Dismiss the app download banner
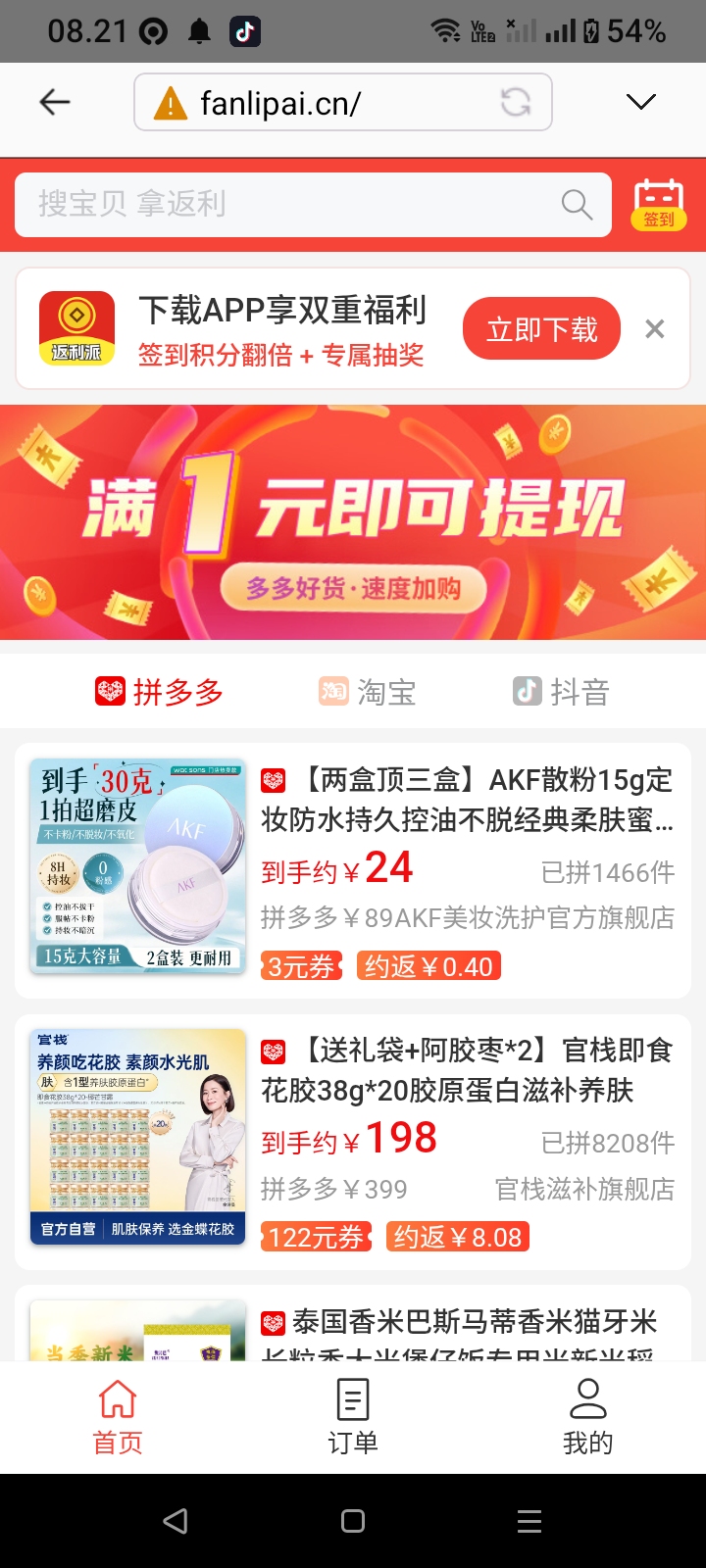Screen dimensions: 706x1568 pyautogui.click(x=655, y=329)
